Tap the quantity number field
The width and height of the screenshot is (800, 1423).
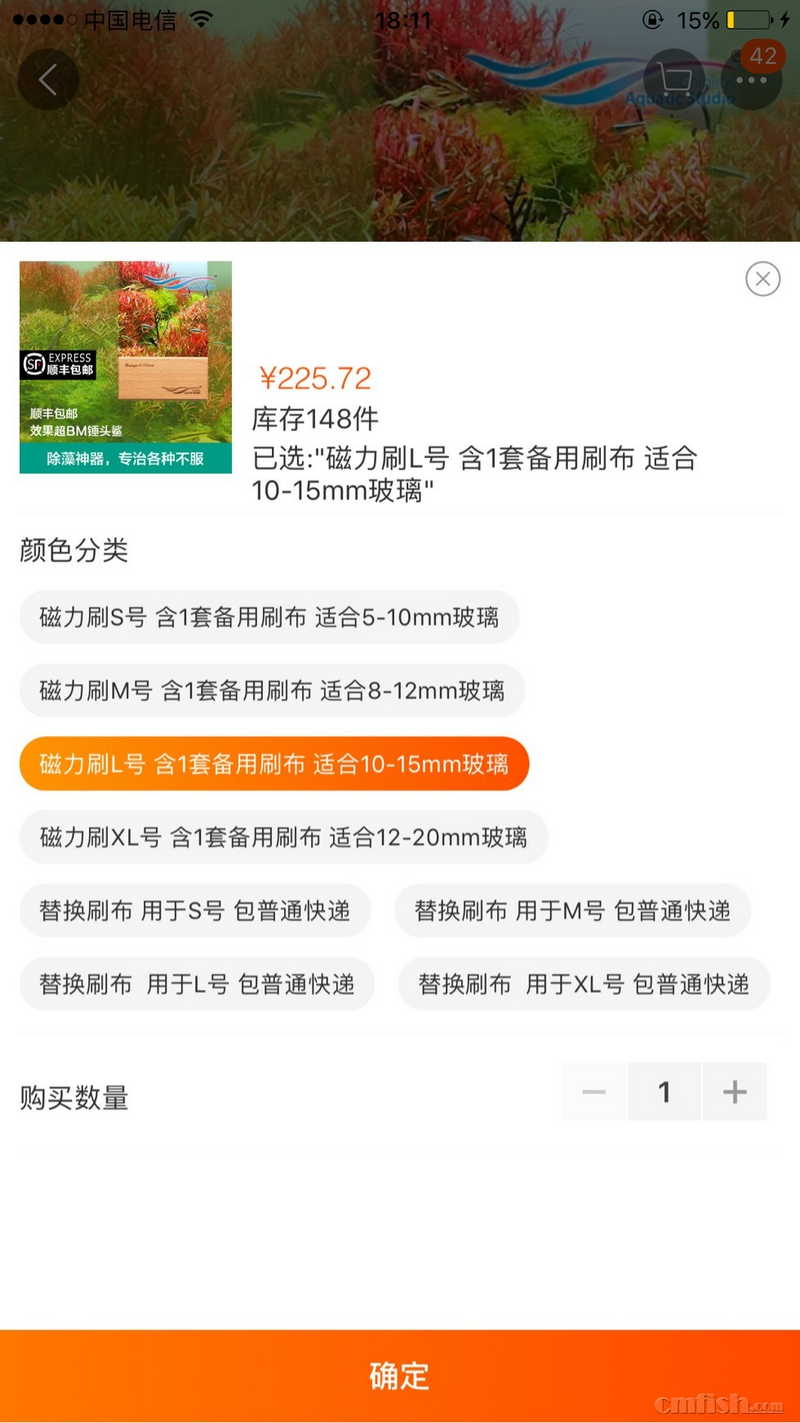point(664,1092)
